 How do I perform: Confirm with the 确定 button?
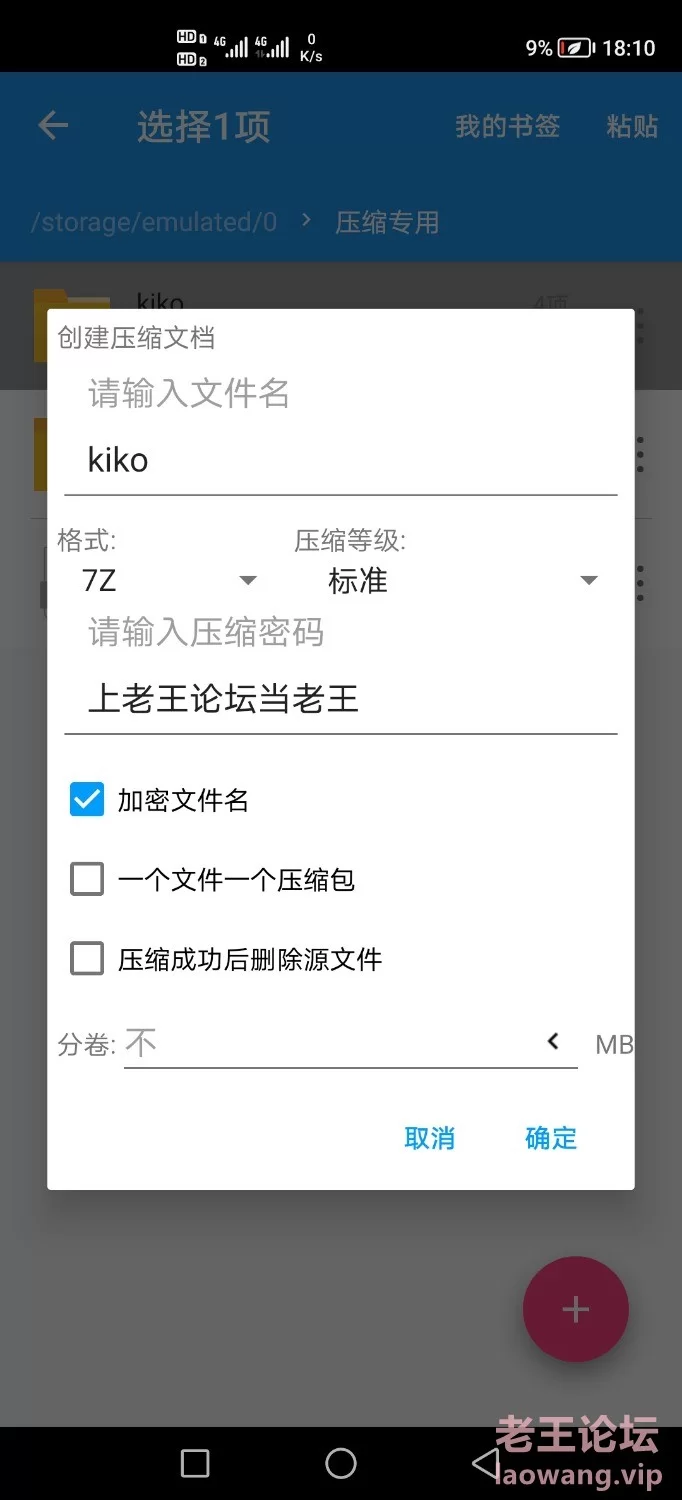coord(551,1138)
